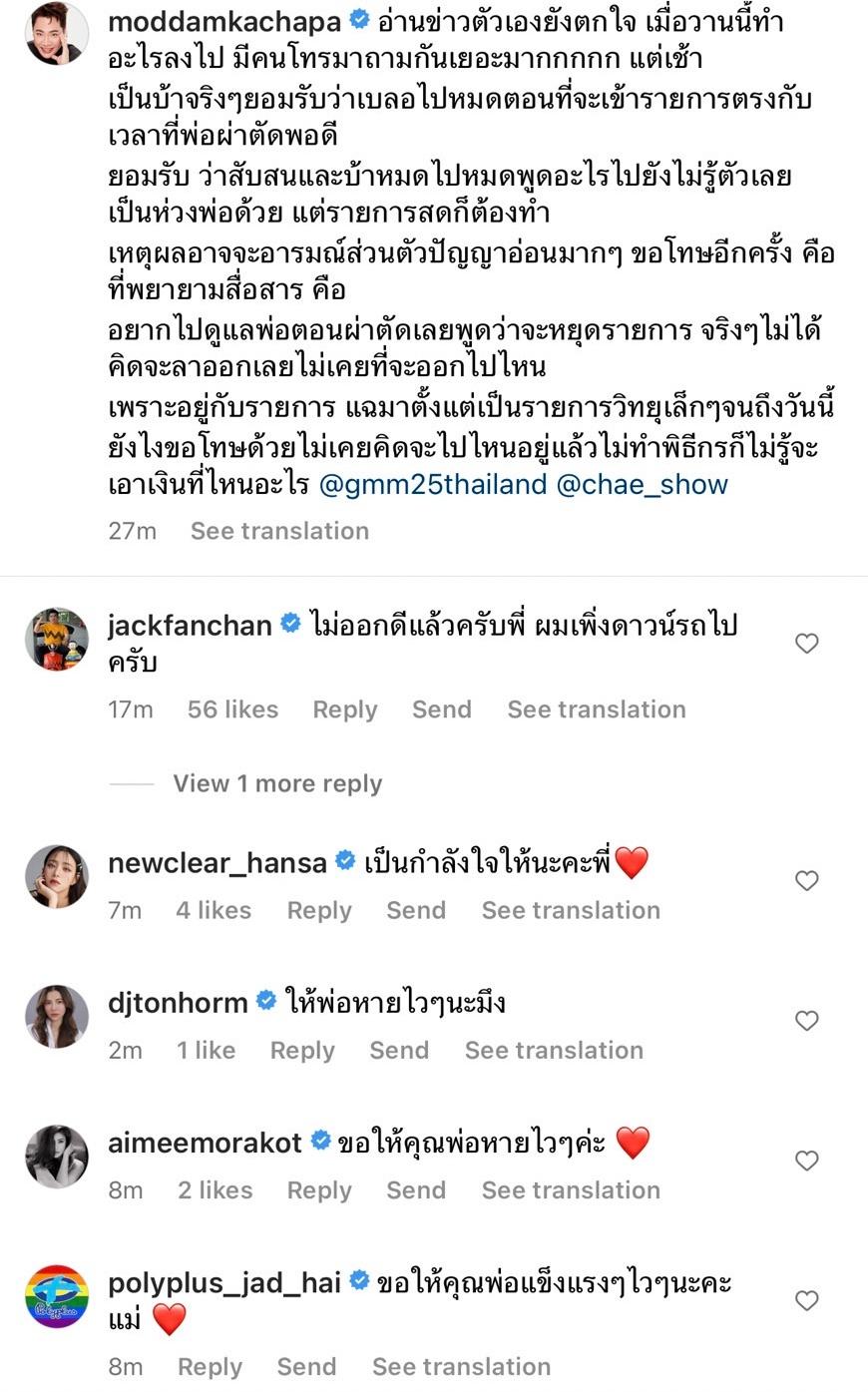Translate djtonhorm's comment
The height and width of the screenshot is (1392, 868).
coord(554,1050)
